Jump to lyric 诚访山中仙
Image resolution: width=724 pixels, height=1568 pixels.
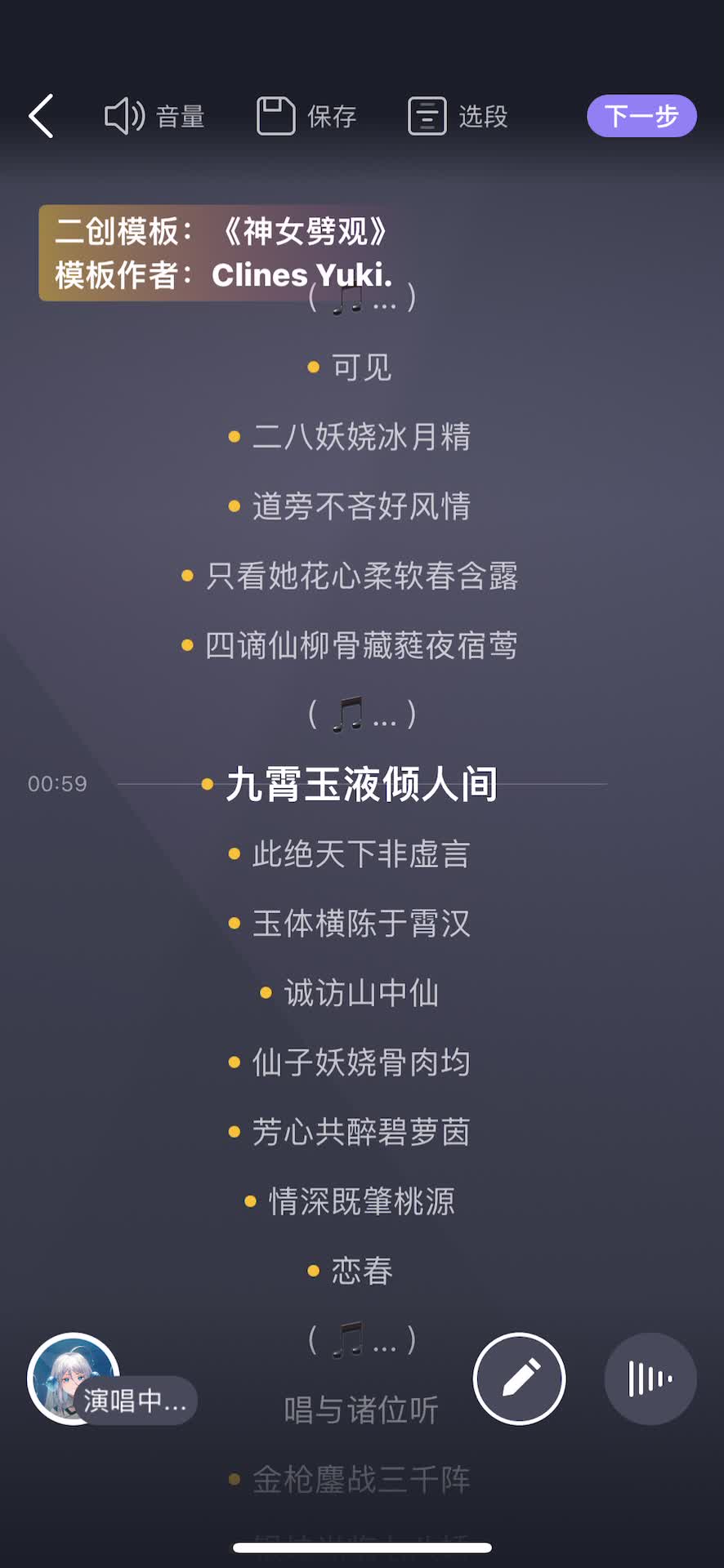click(x=361, y=993)
